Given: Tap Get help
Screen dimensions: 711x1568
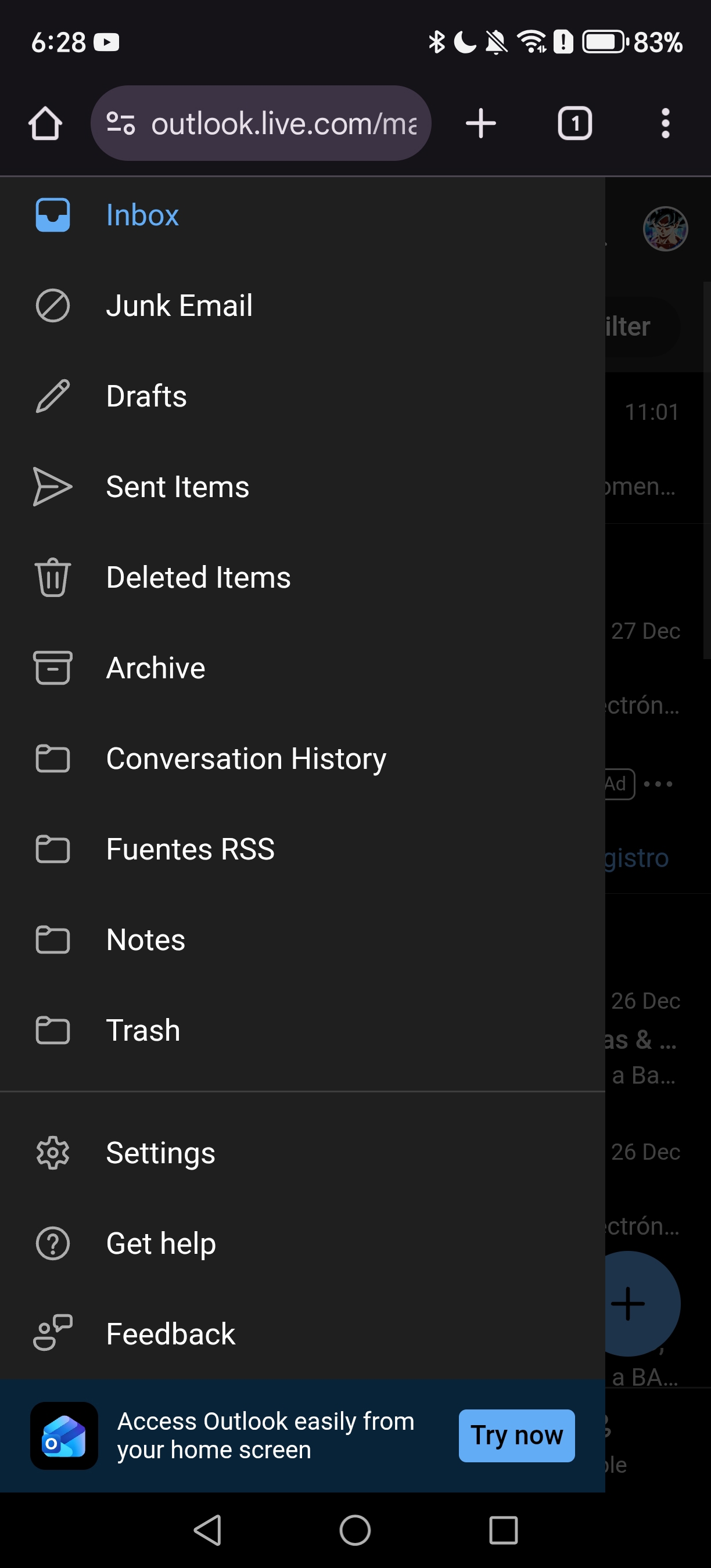Looking at the screenshot, I should pos(161,1243).
